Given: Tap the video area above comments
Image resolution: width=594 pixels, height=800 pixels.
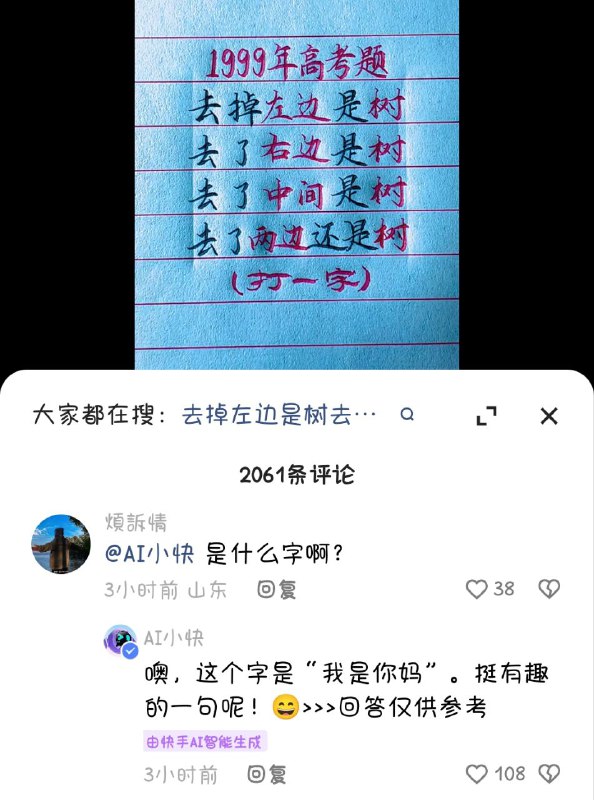Looking at the screenshot, I should [296, 184].
